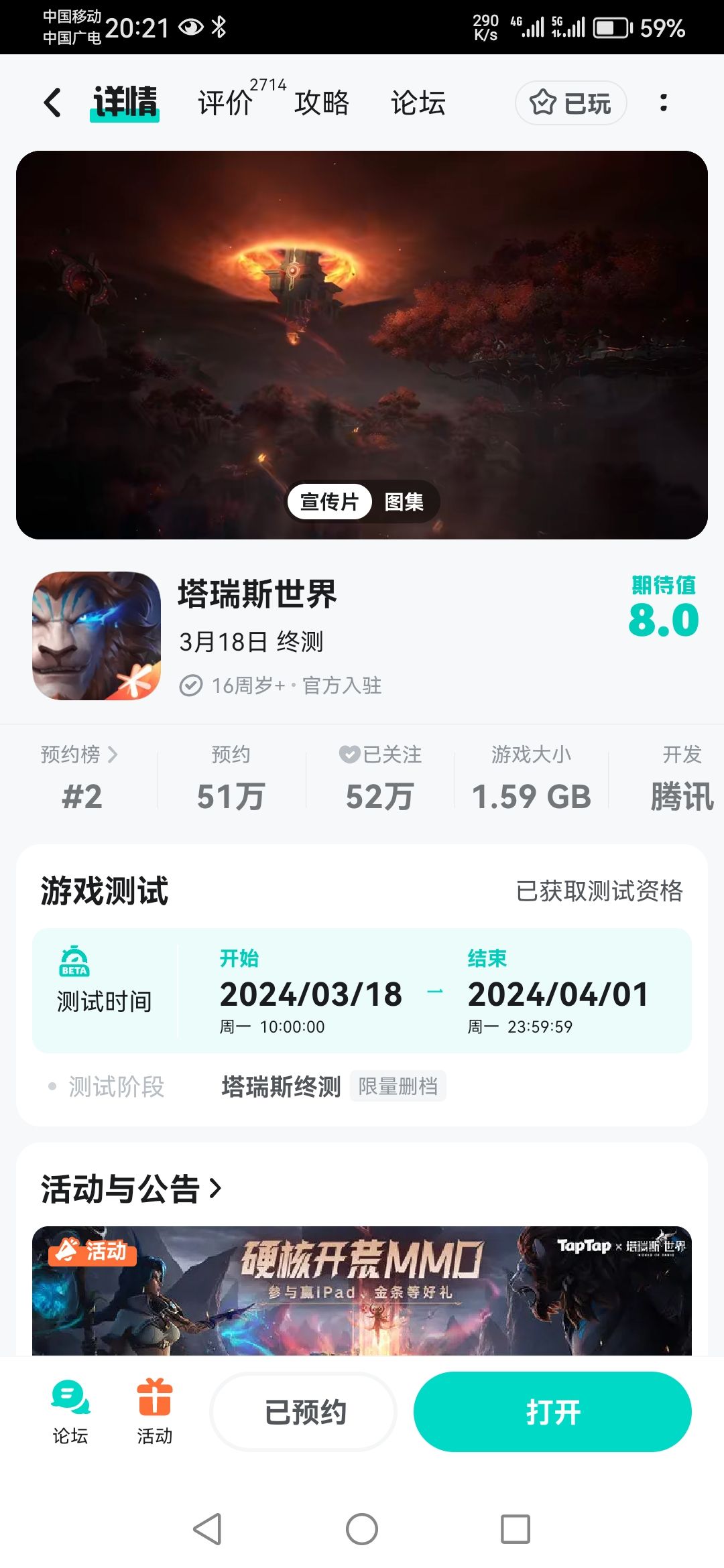This screenshot has width=724, height=1568.
Task: Switch to the 评价 reviews tab
Action: click(225, 103)
